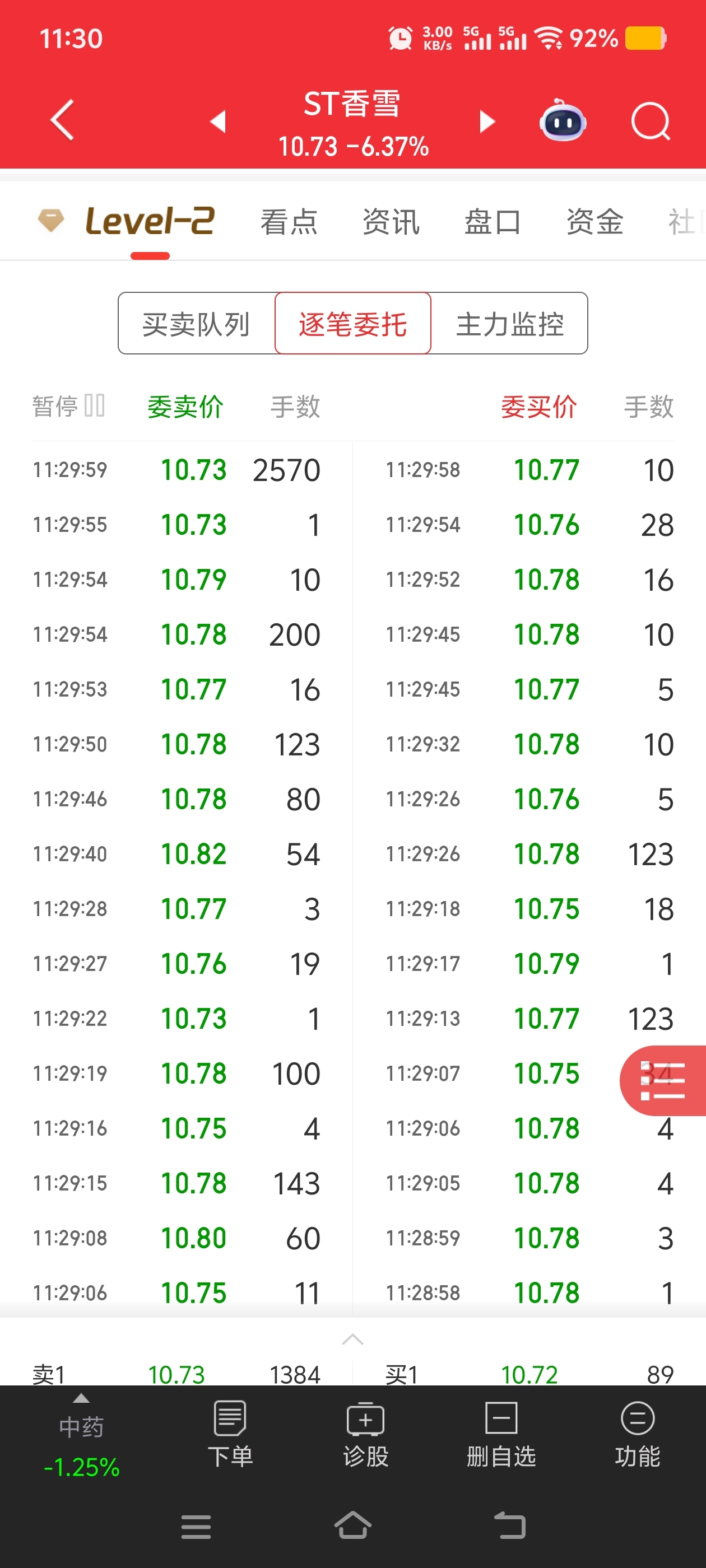Go back using the top-left arrow
706x1568 pixels.
(x=62, y=120)
